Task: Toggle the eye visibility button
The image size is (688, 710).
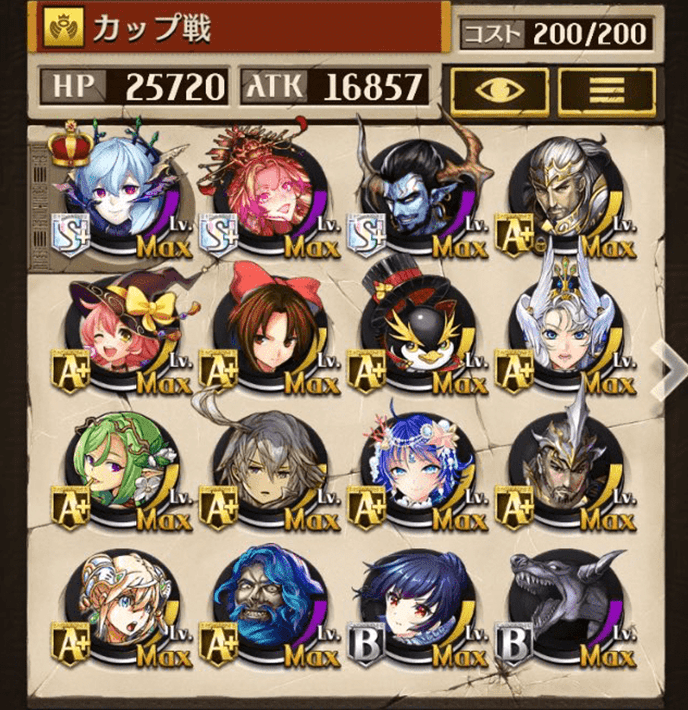Action: pos(498,90)
